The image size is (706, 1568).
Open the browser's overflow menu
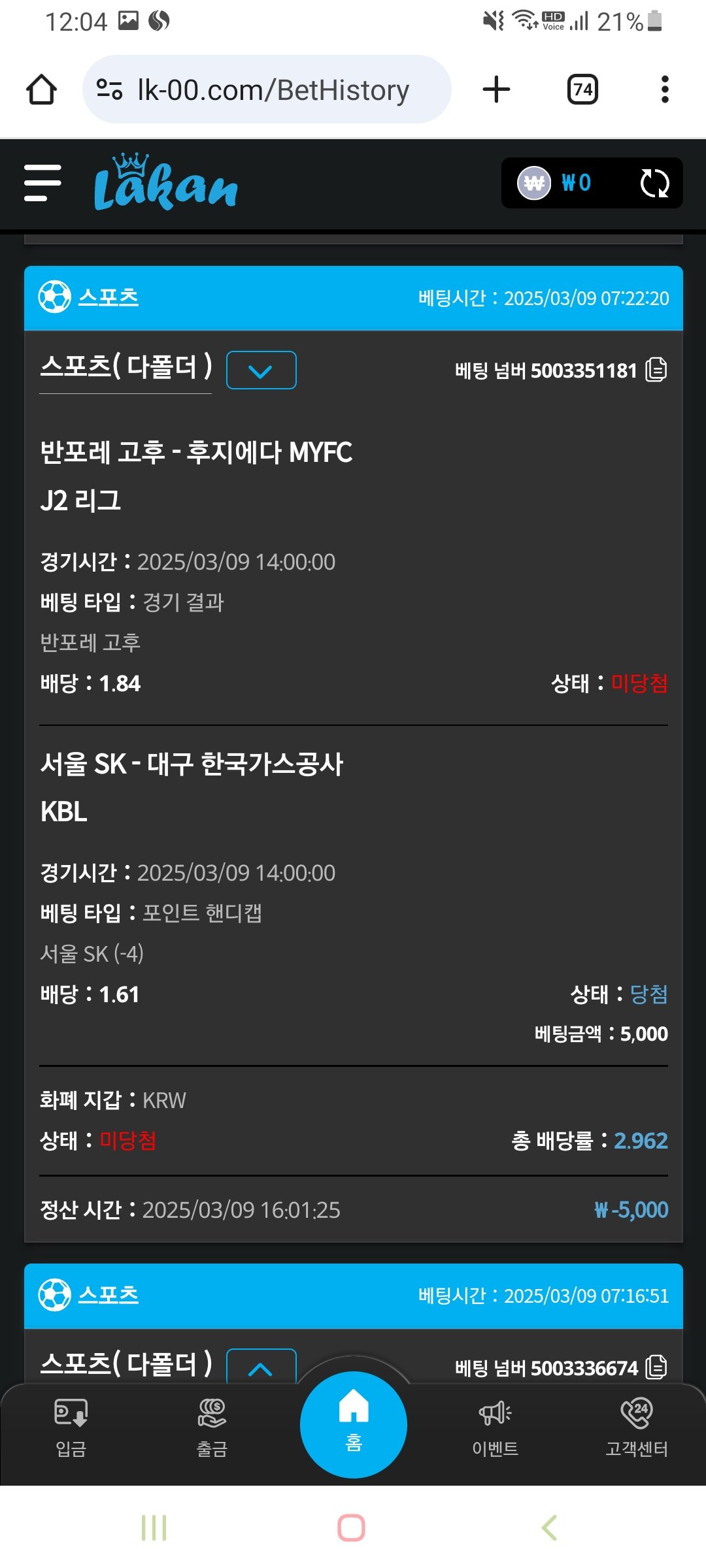click(x=665, y=90)
